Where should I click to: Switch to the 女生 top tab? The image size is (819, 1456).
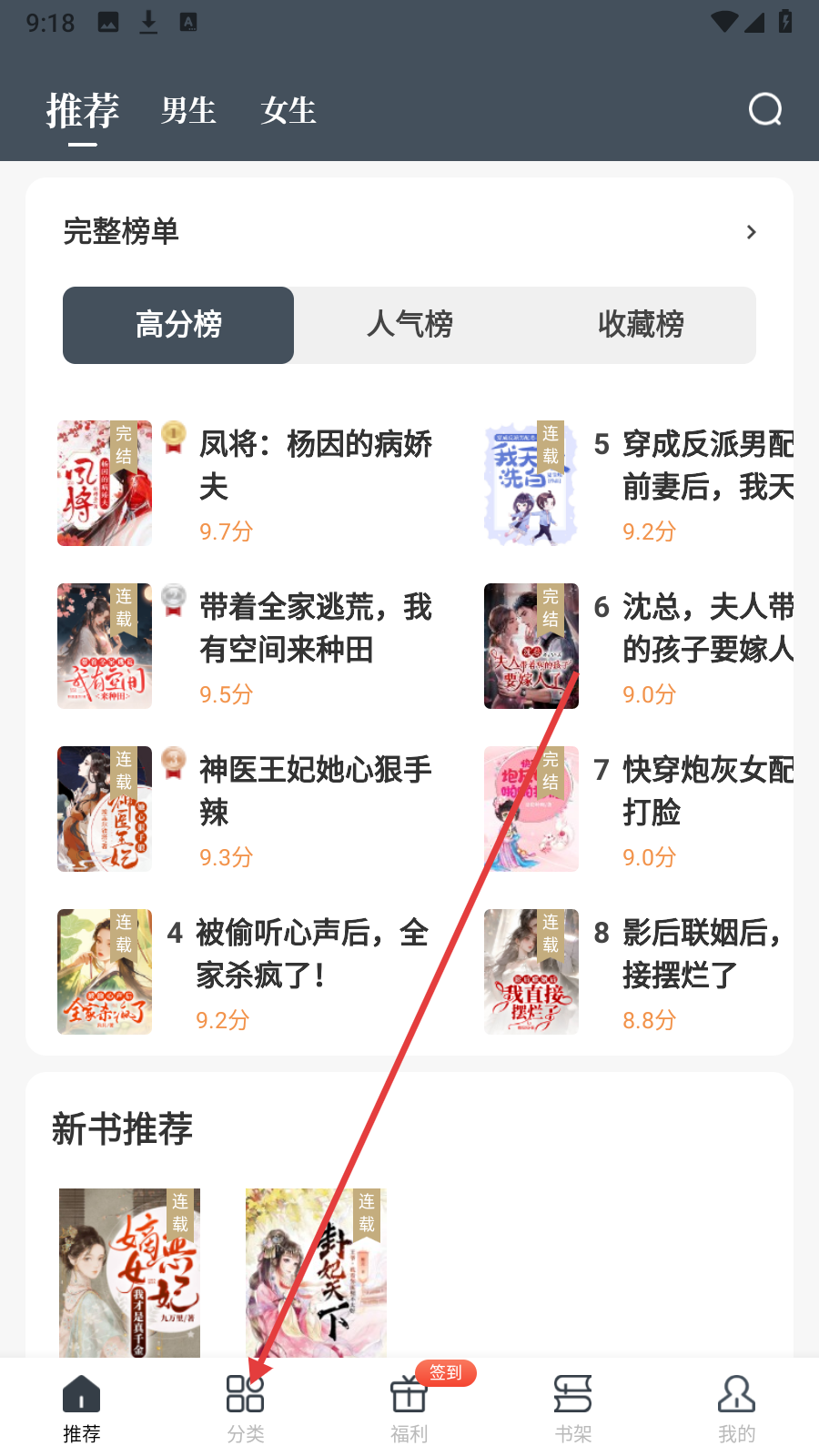tap(288, 111)
